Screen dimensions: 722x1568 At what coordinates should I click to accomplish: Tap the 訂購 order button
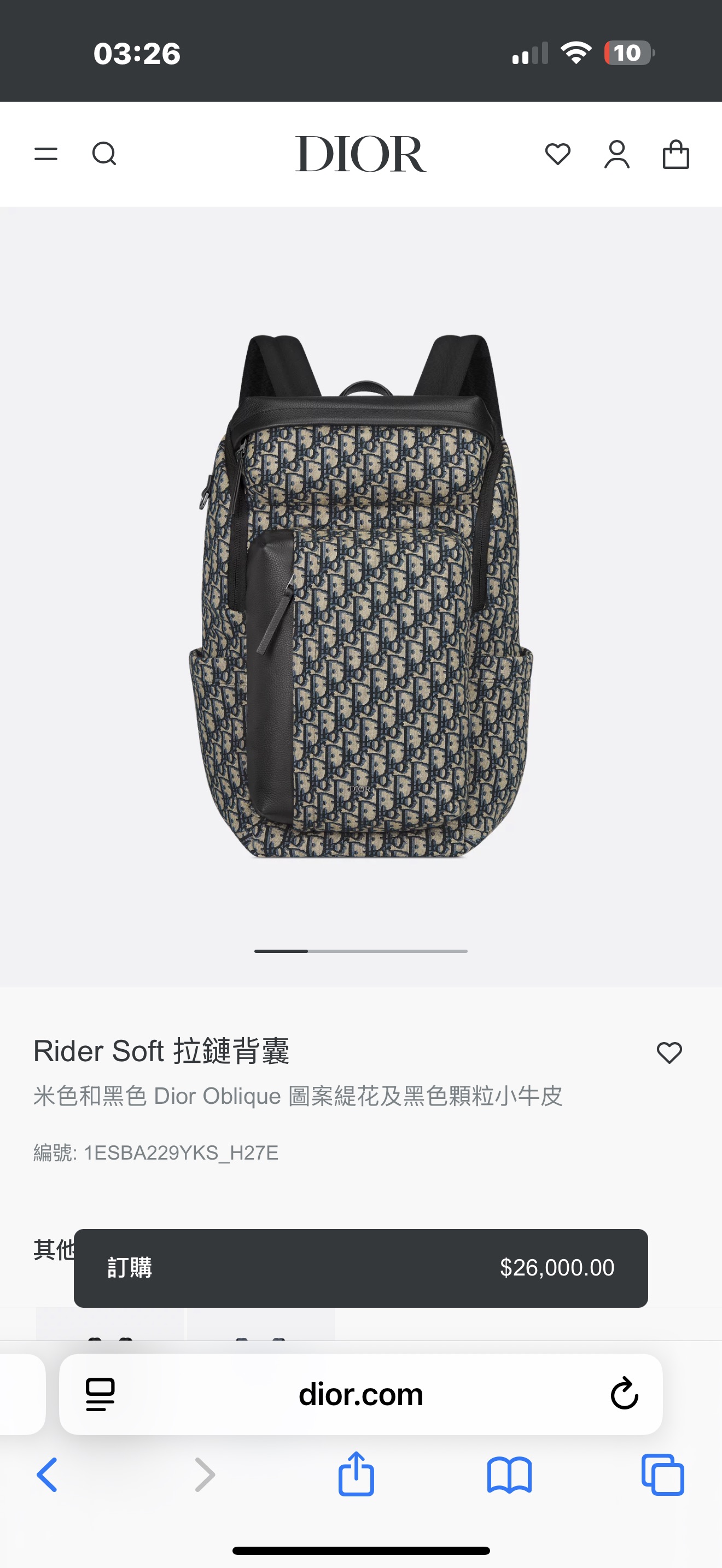pyautogui.click(x=360, y=1267)
